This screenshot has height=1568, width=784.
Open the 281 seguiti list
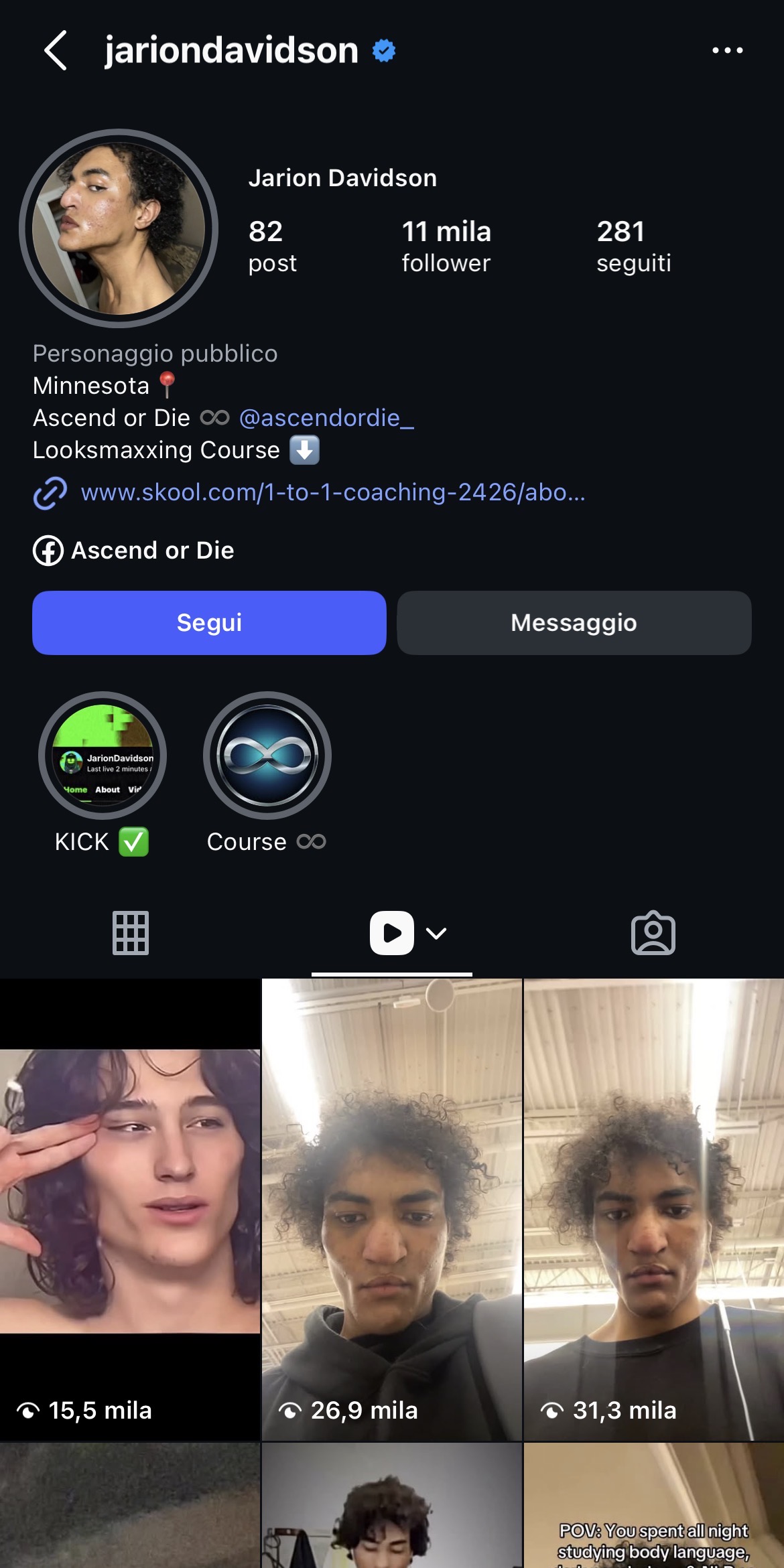pyautogui.click(x=633, y=246)
